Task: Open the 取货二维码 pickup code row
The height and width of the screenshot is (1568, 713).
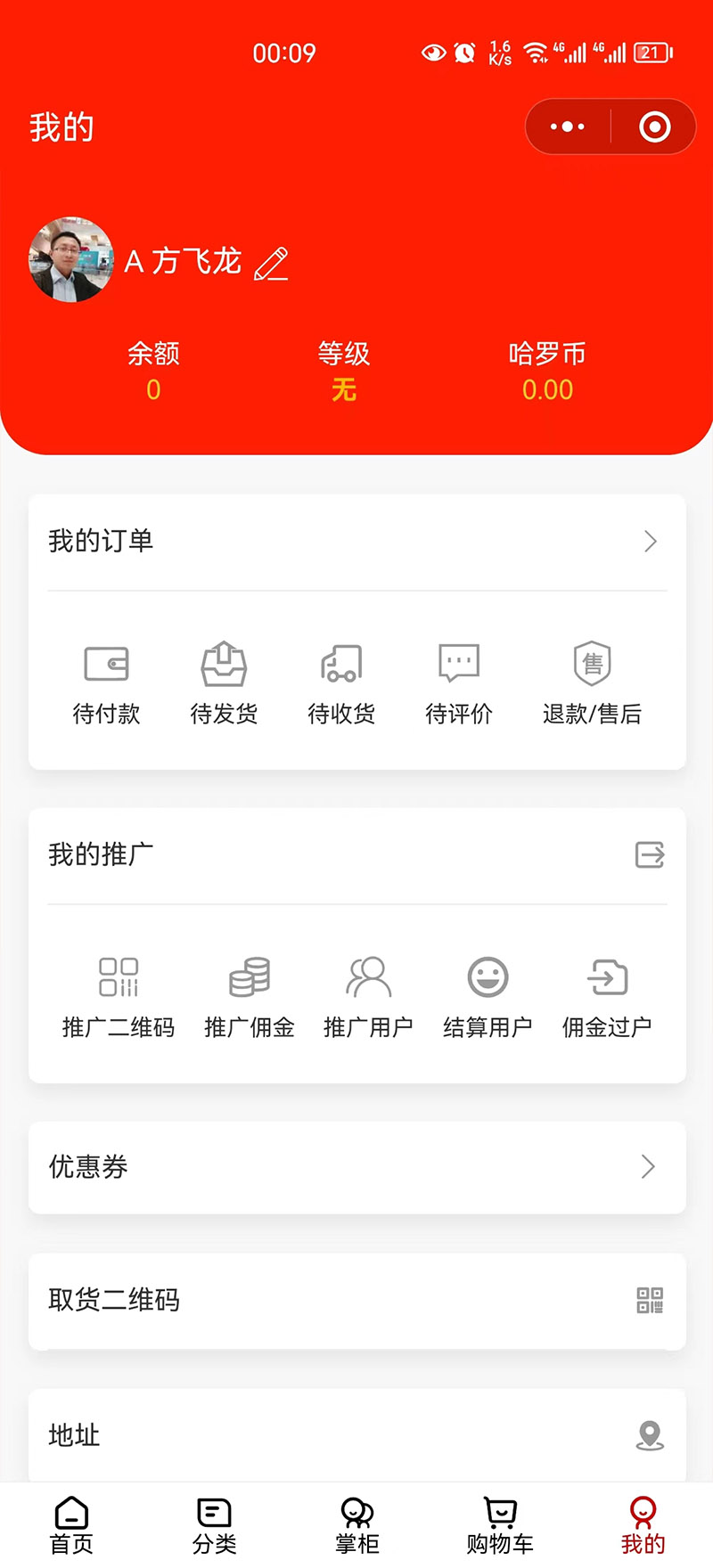Action: [356, 1301]
